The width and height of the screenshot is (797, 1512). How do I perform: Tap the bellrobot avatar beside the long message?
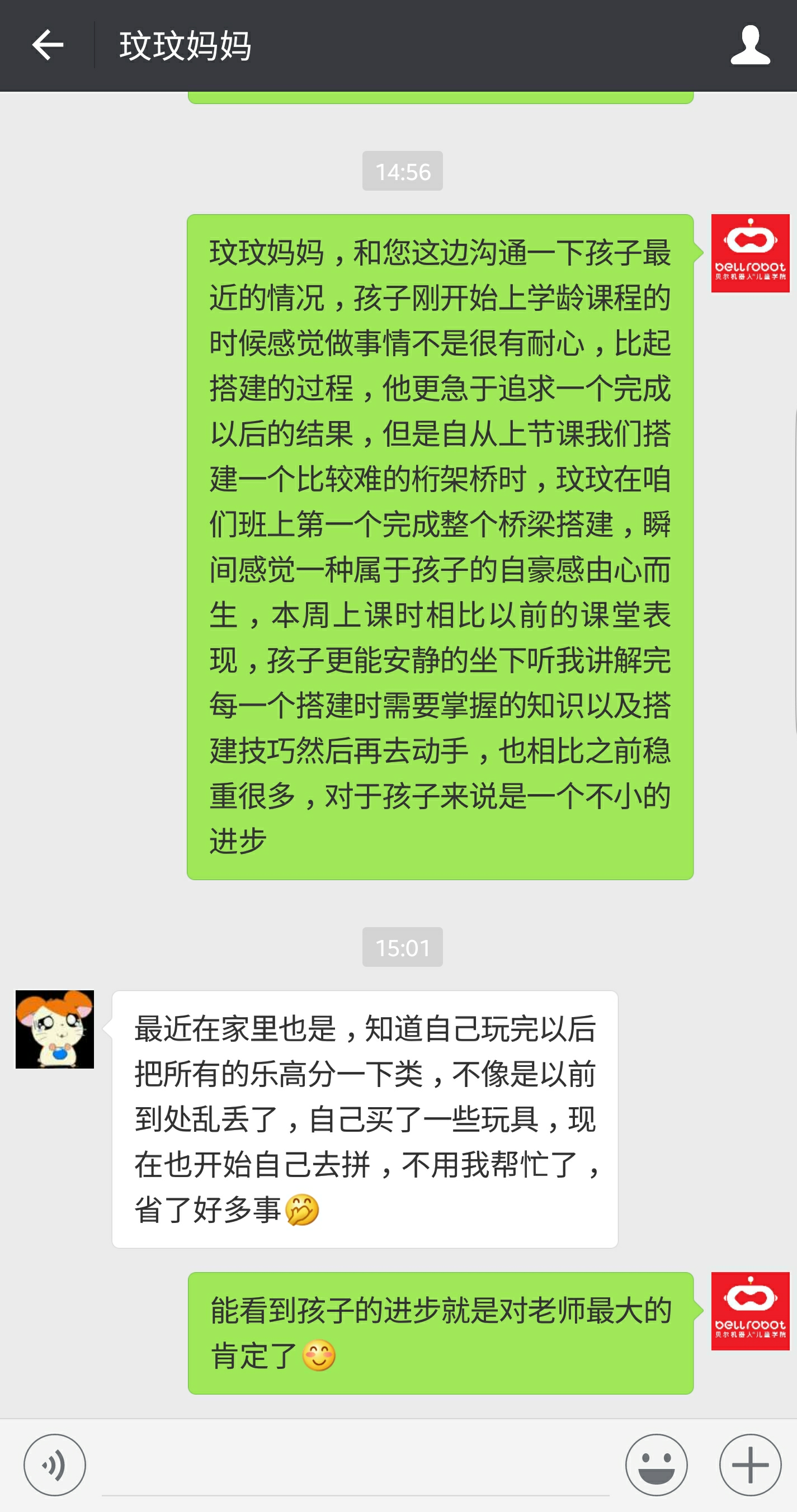(750, 253)
